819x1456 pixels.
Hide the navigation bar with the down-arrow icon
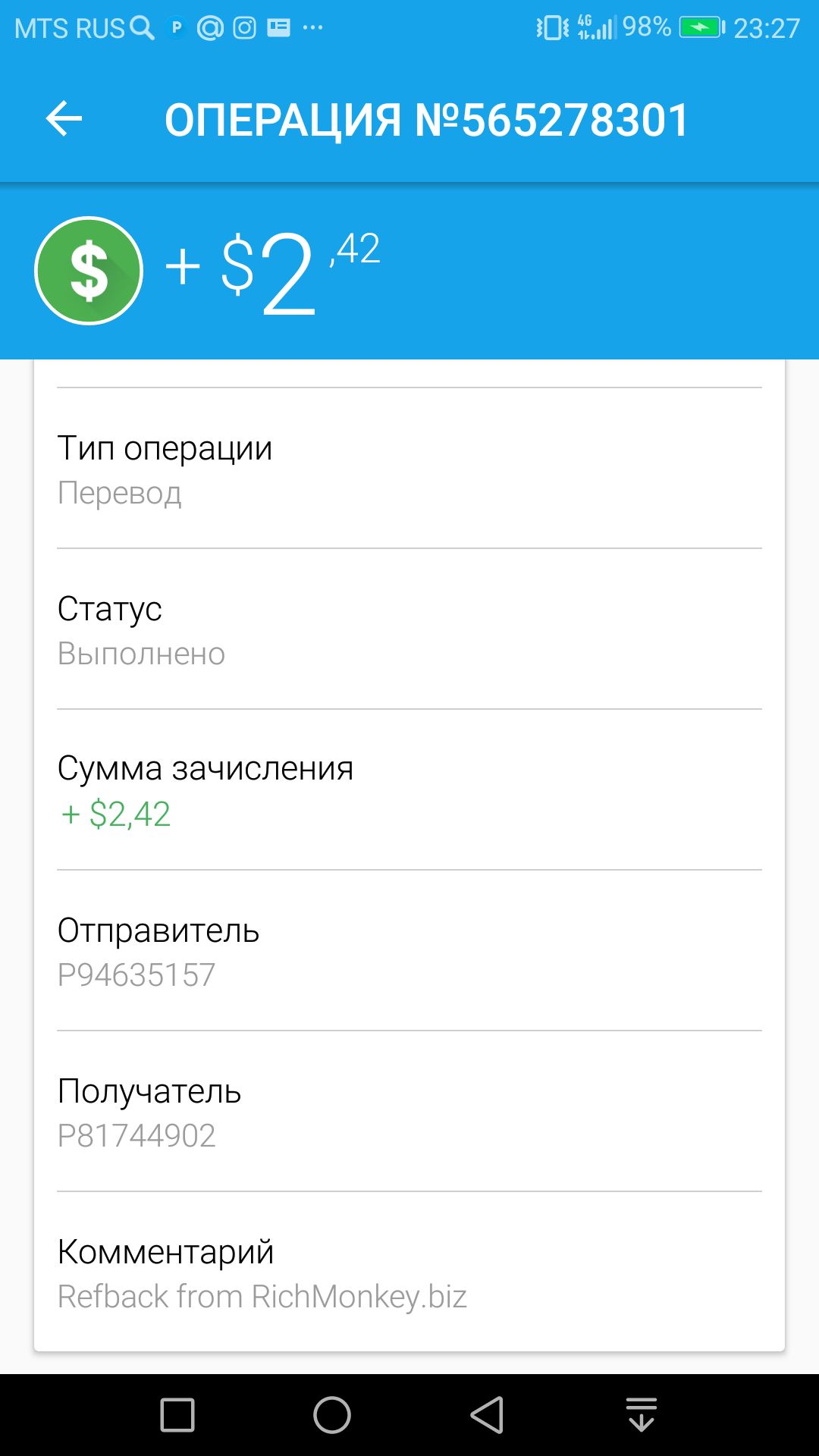point(642,1414)
